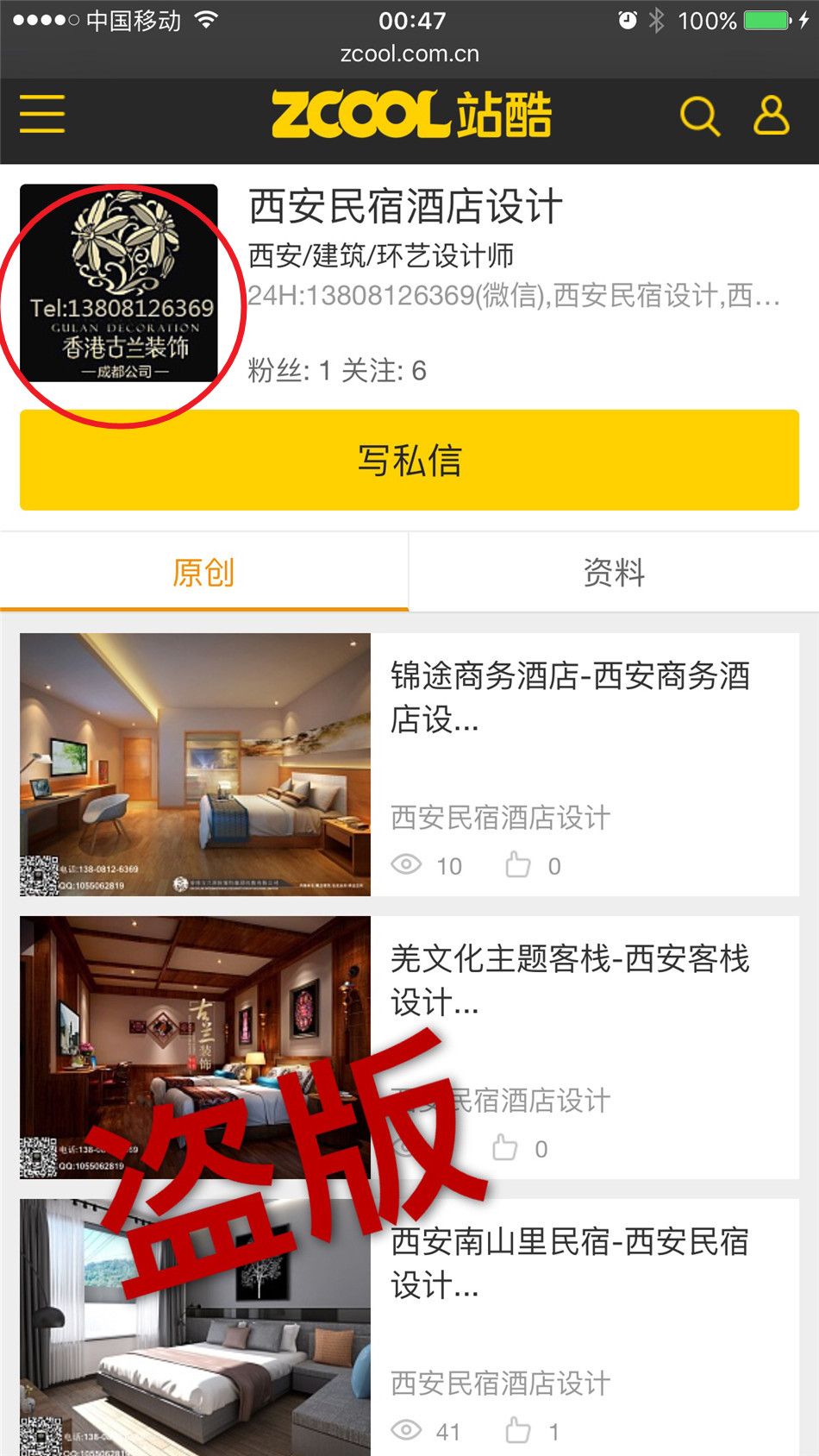Tap the 写私信 button
This screenshot has height=1456, width=819.
tap(409, 461)
